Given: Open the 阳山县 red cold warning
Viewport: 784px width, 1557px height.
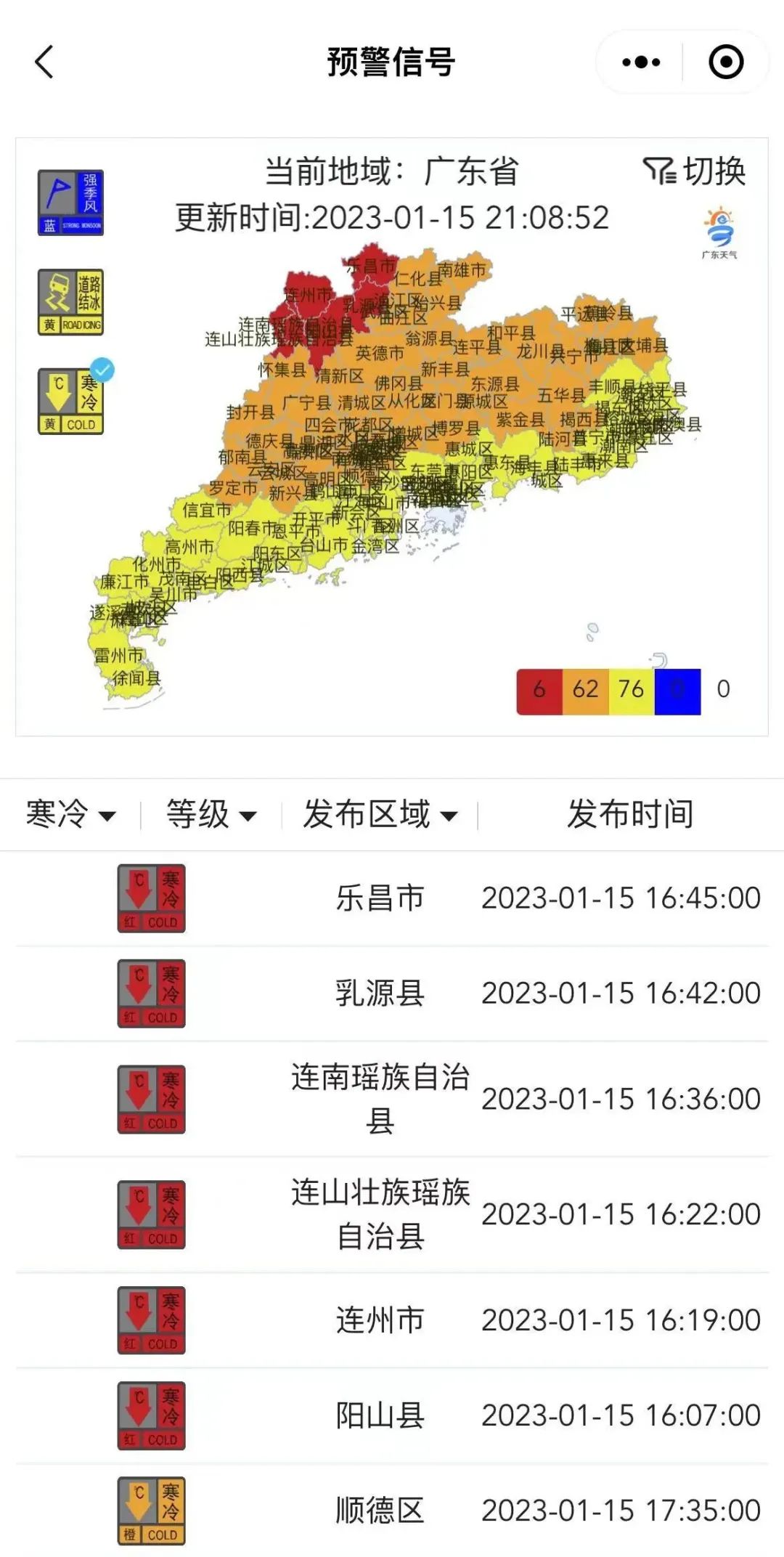Looking at the screenshot, I should pyautogui.click(x=392, y=1415).
